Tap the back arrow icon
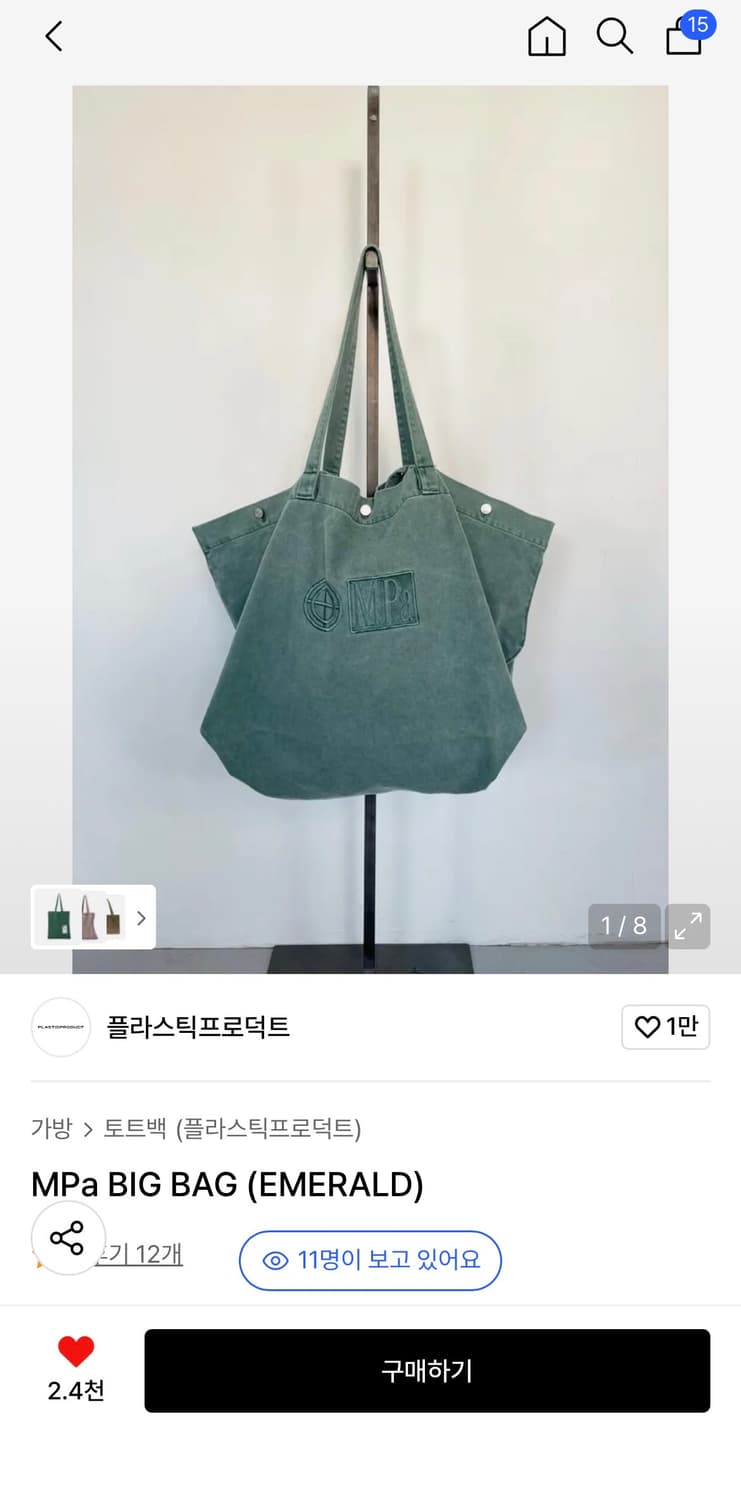Image resolution: width=741 pixels, height=1500 pixels. pos(52,36)
